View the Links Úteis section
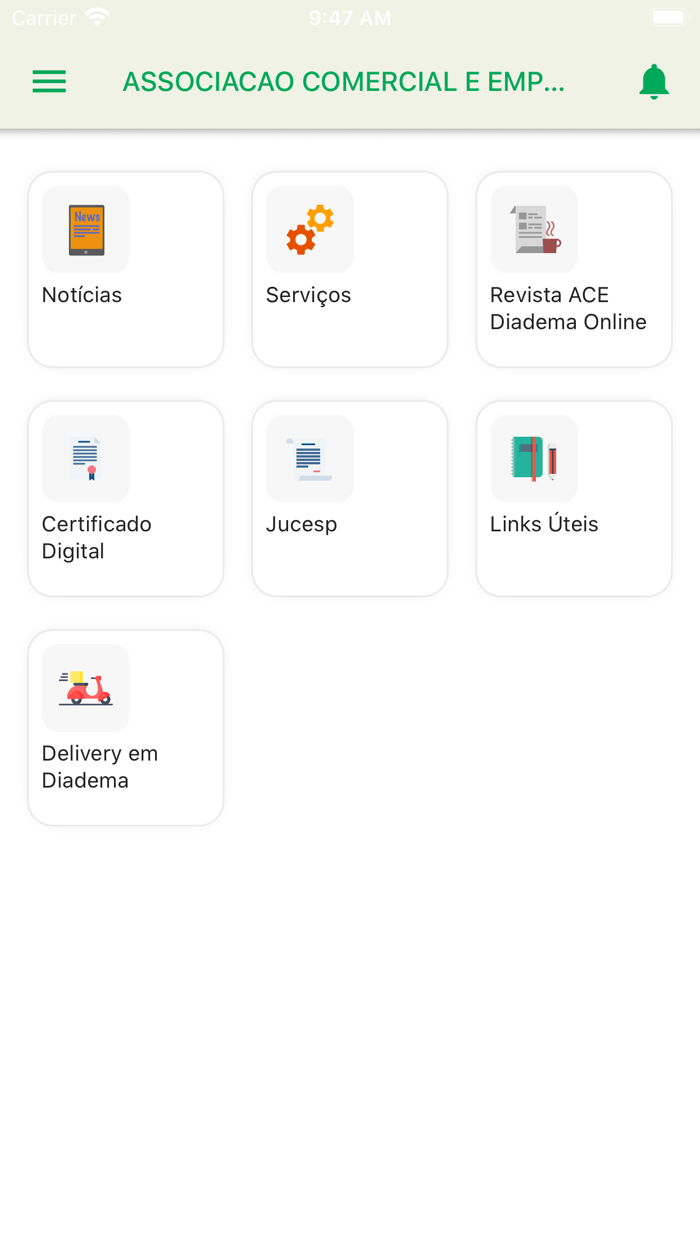 tap(574, 498)
